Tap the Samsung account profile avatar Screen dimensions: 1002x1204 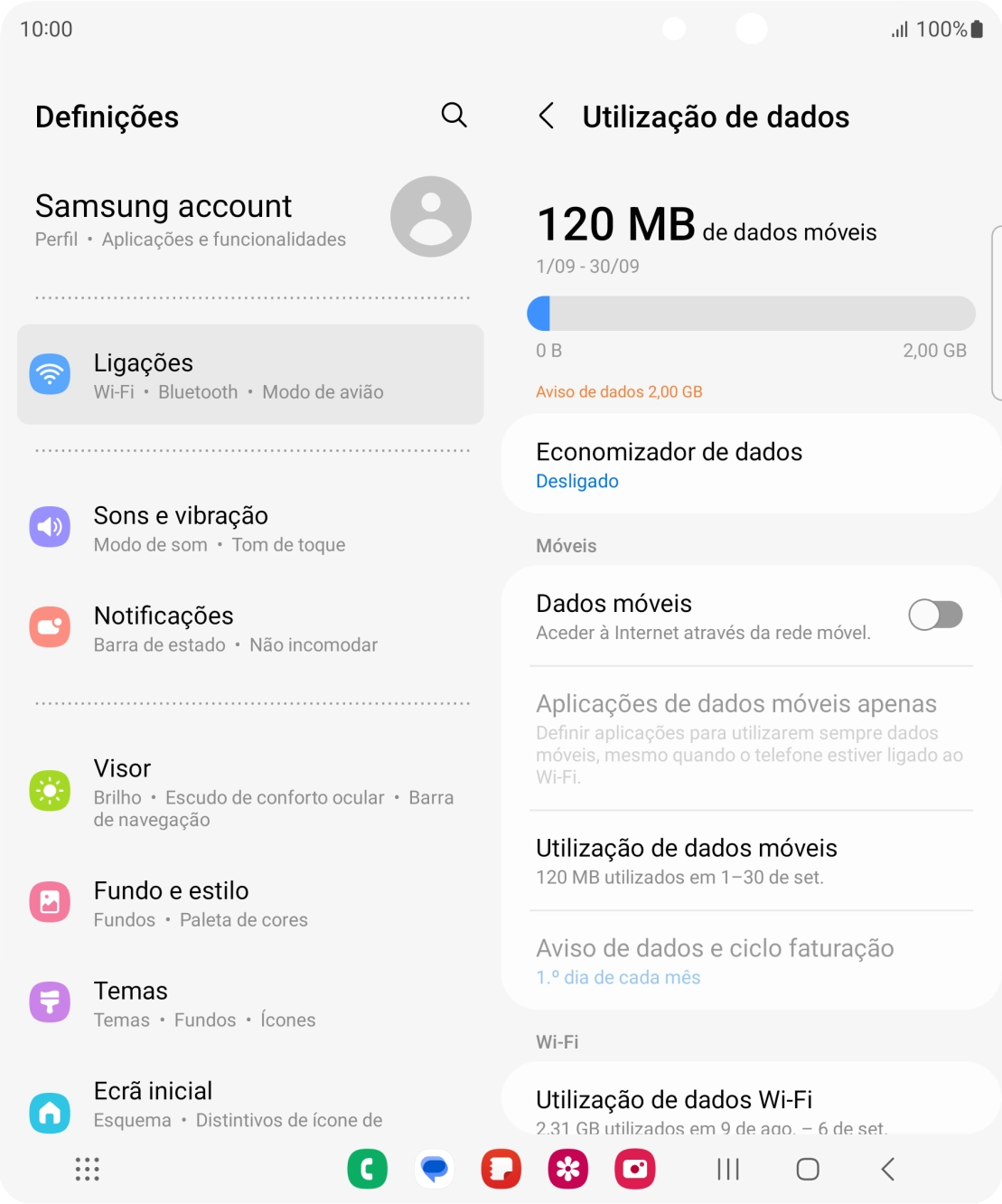coord(431,216)
